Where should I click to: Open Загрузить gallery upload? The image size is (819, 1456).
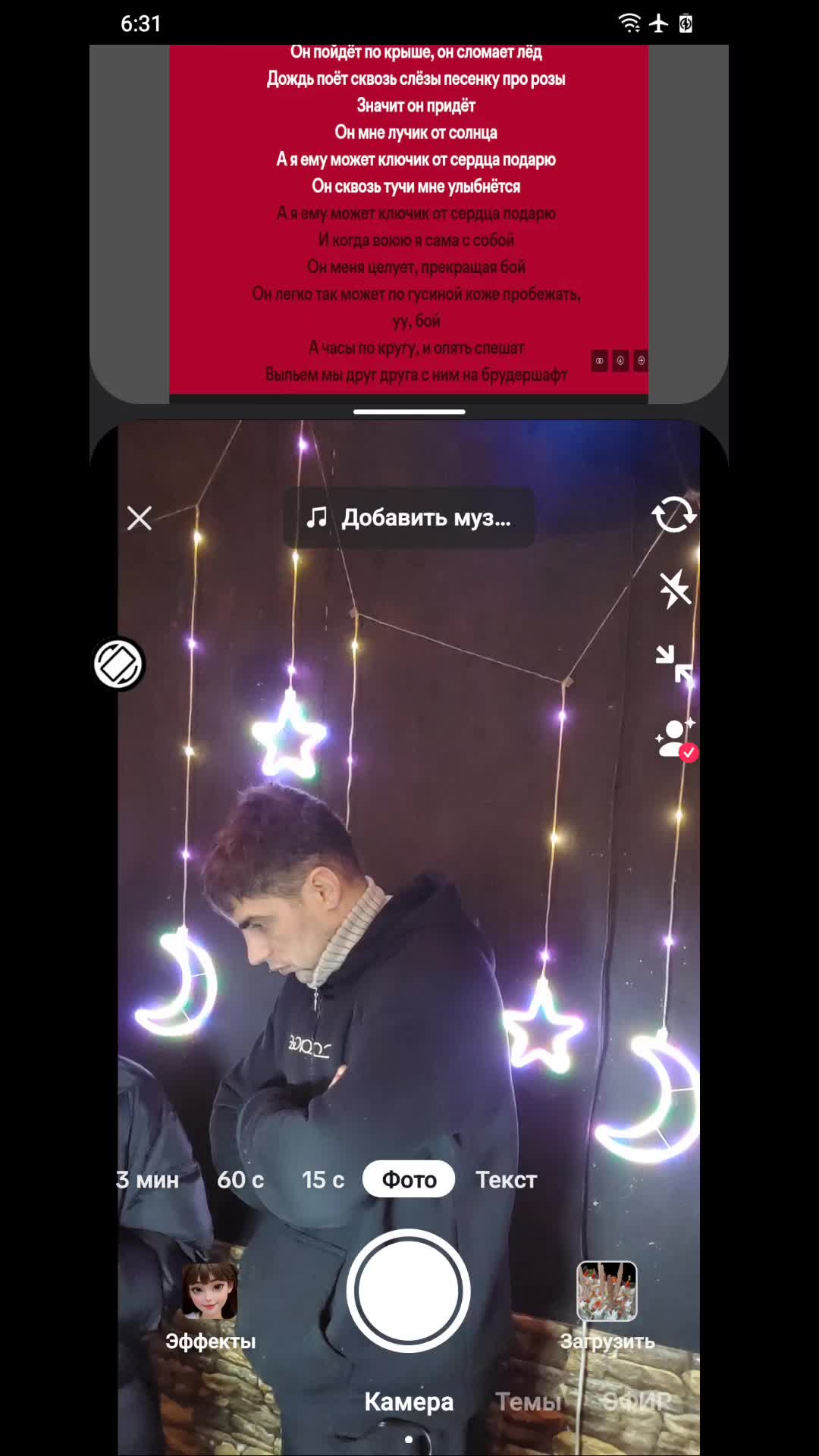[x=607, y=1304]
